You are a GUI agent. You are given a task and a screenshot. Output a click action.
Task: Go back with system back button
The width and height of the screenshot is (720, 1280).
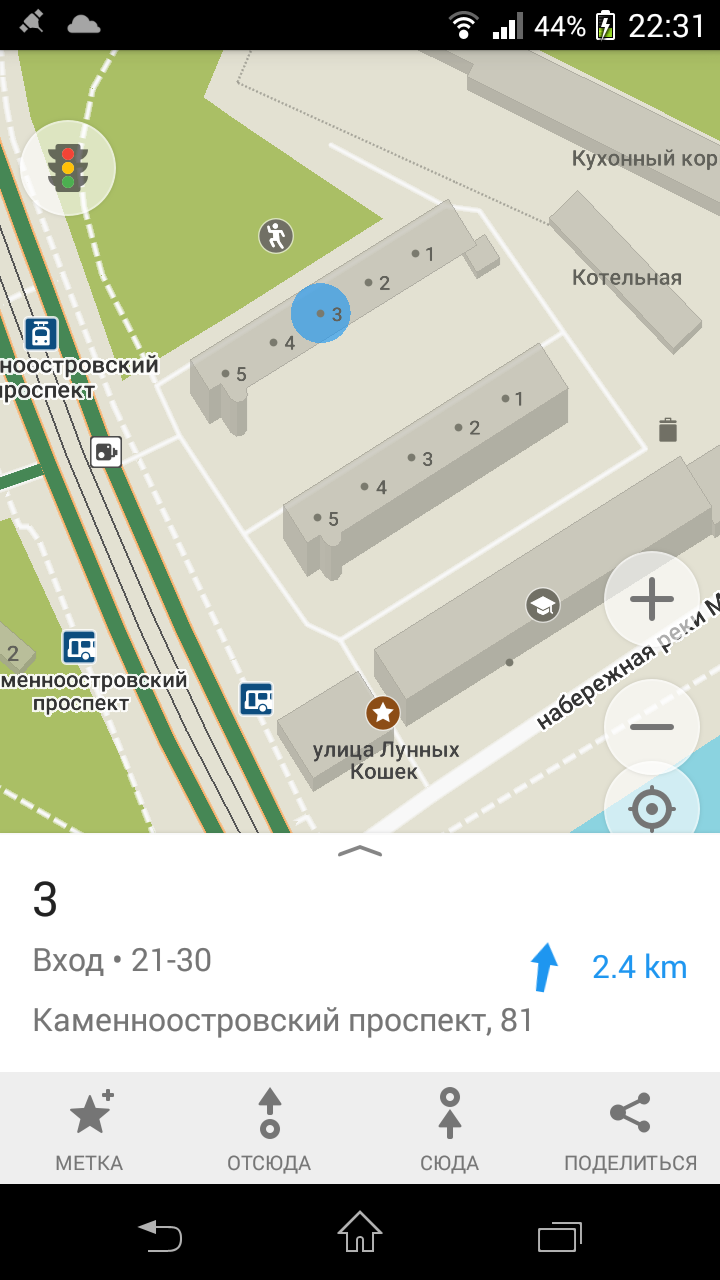[161, 1236]
